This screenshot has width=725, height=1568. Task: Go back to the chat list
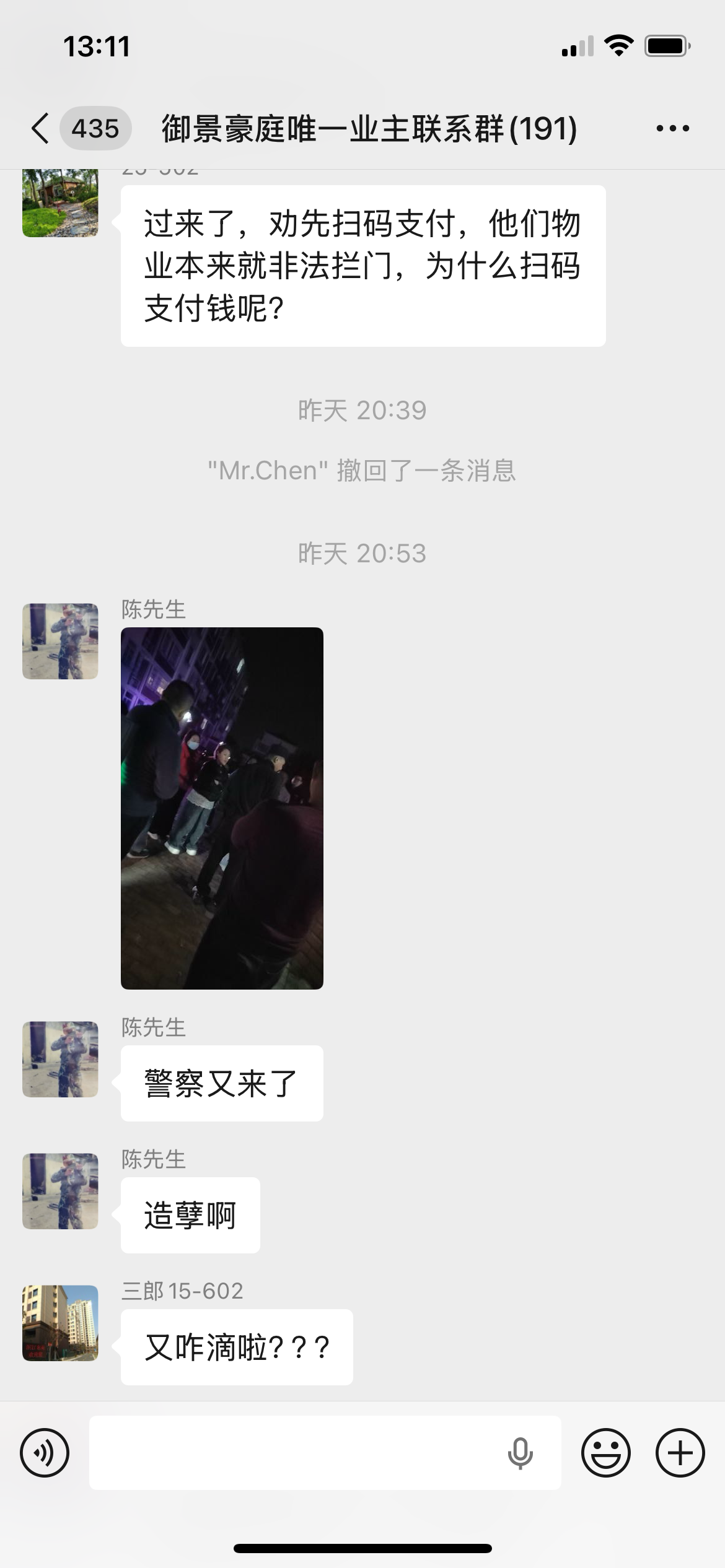41,129
